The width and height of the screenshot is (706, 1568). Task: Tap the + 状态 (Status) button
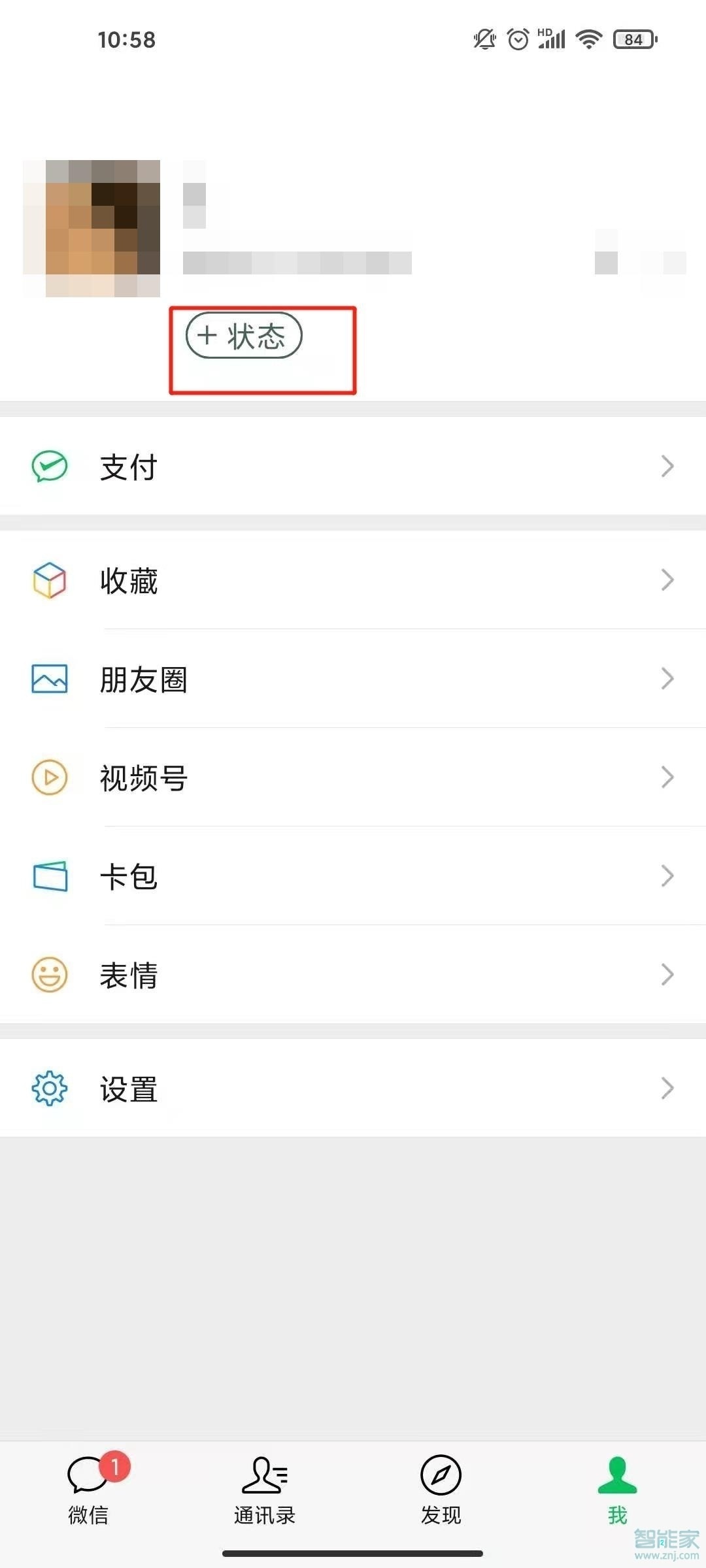[x=243, y=335]
